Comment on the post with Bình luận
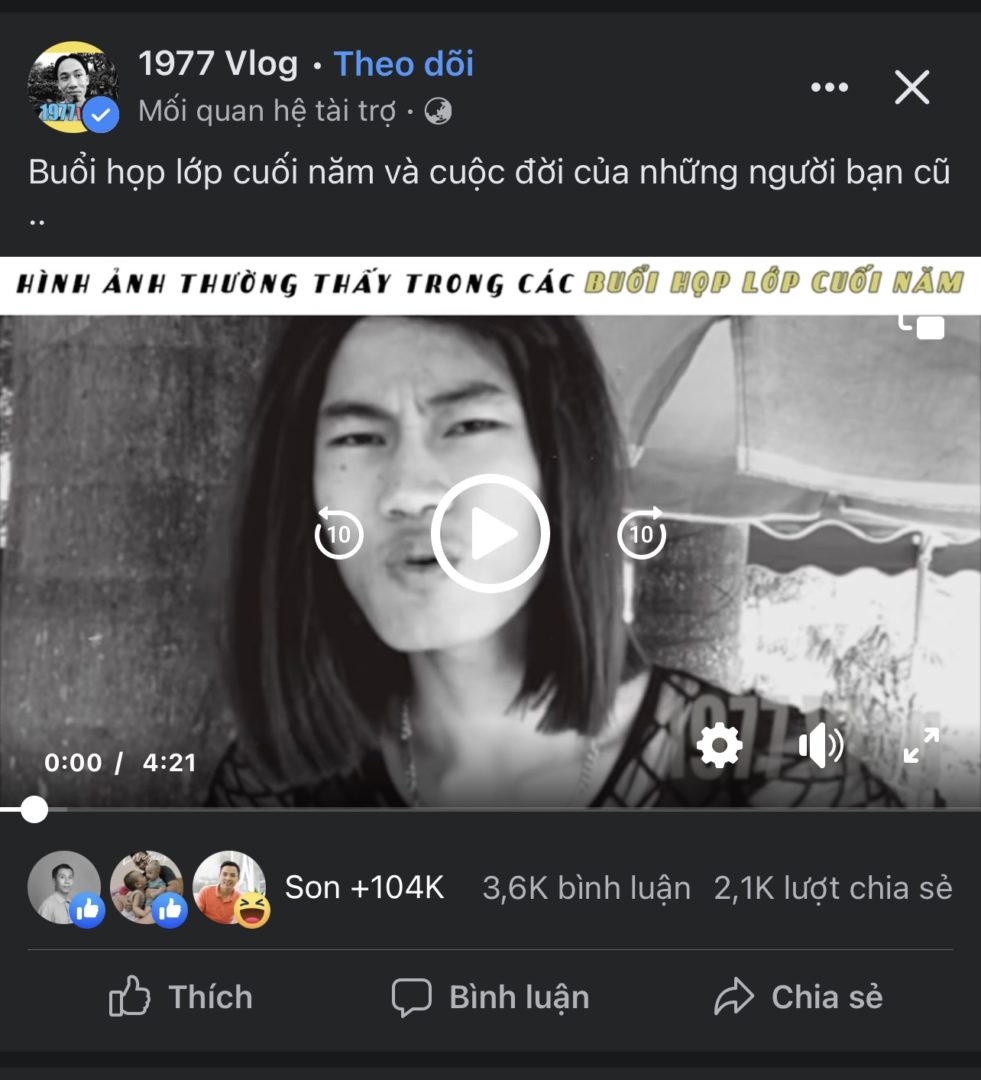Viewport: 981px width, 1080px height. (490, 997)
